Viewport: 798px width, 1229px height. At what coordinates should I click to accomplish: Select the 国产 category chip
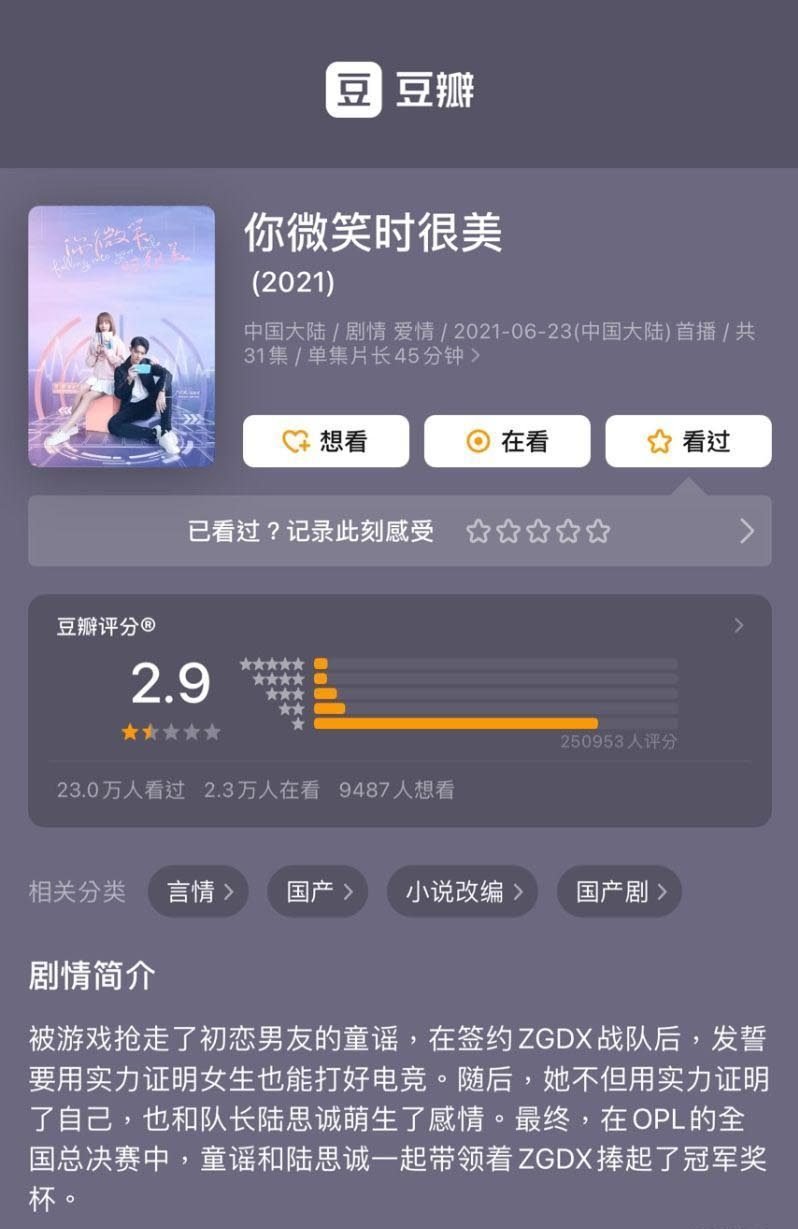[317, 891]
